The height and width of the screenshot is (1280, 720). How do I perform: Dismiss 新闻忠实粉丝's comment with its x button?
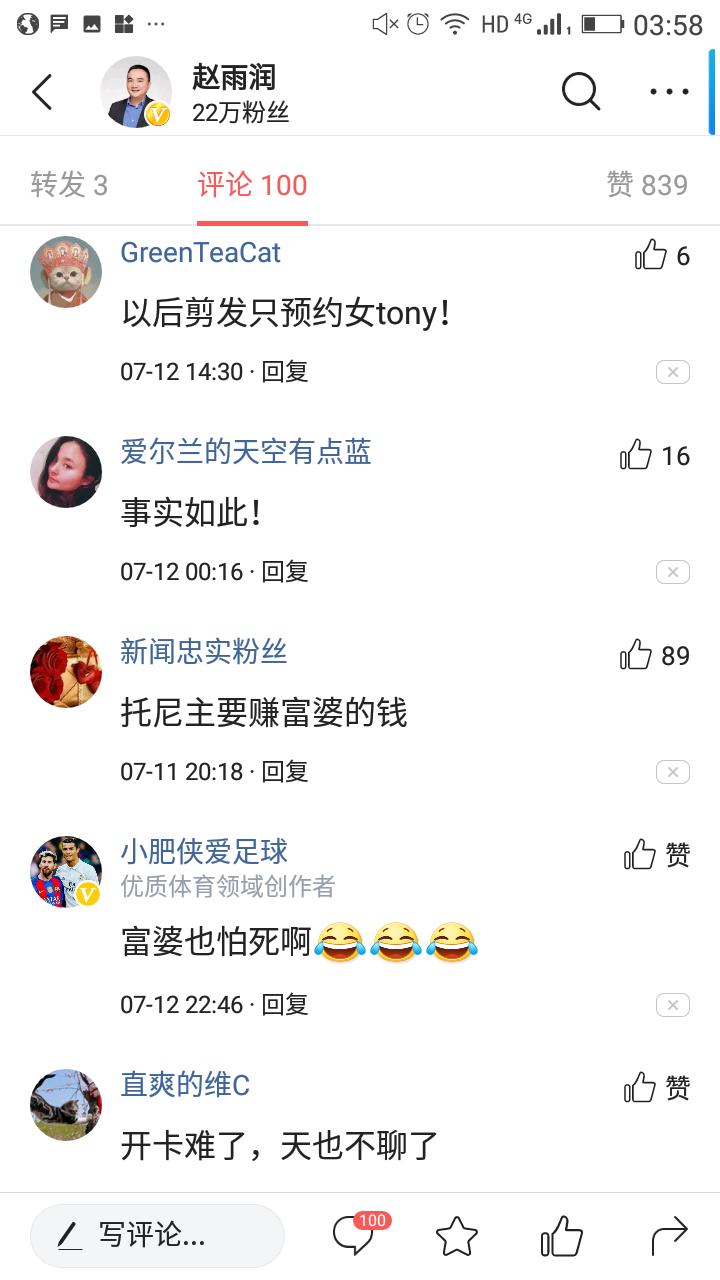(673, 771)
